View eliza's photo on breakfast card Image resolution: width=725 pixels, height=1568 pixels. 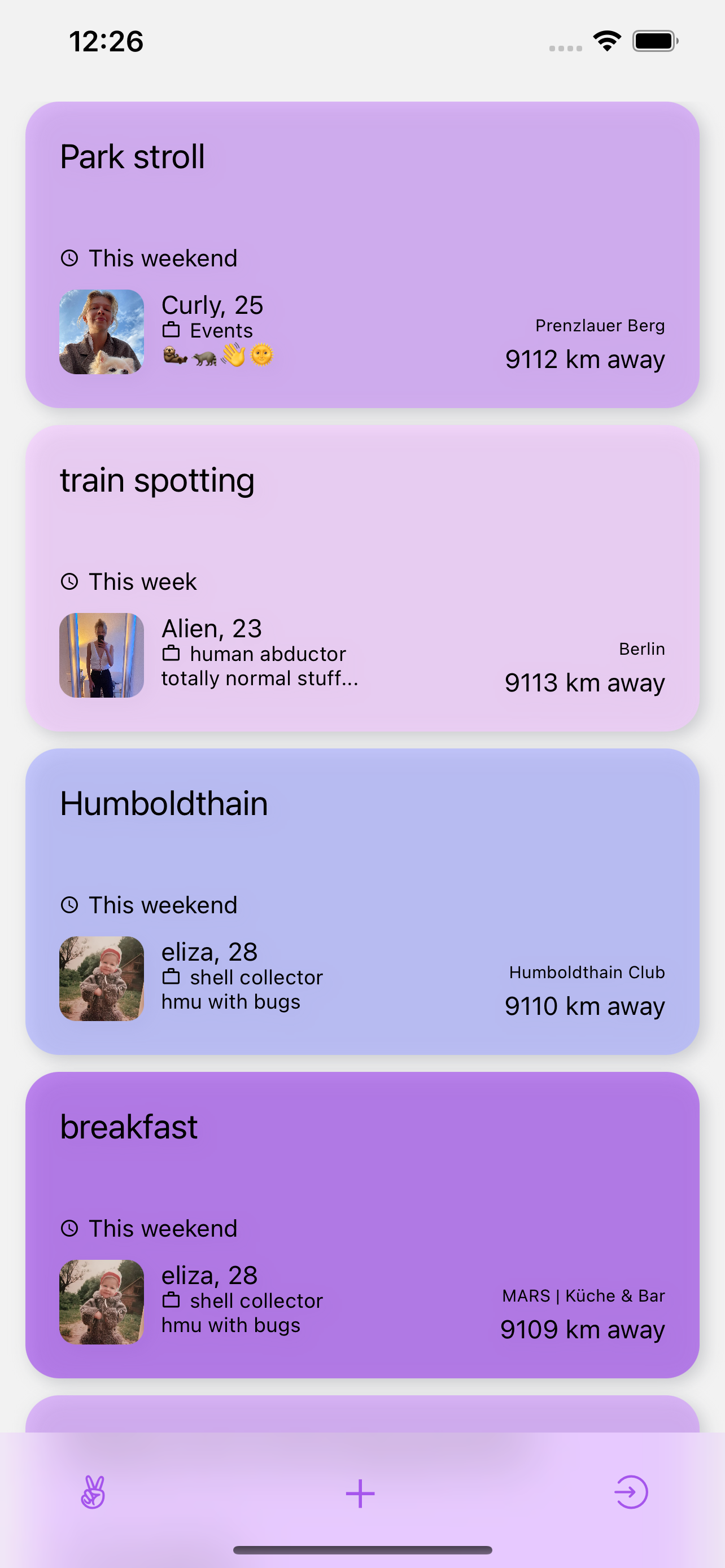click(x=102, y=1302)
